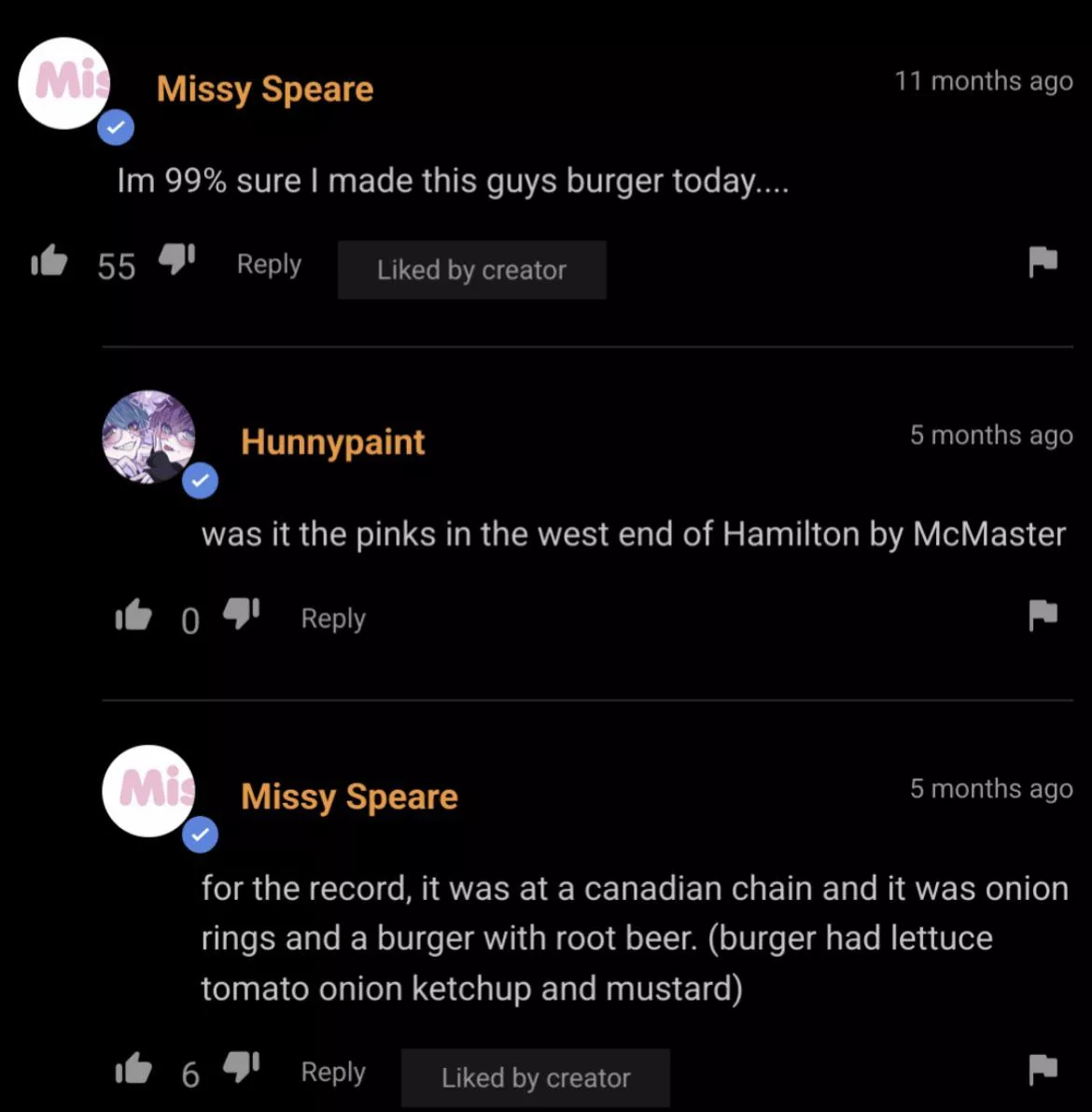Reply to Hunnypaint's comment
The image size is (1092, 1112).
point(333,618)
